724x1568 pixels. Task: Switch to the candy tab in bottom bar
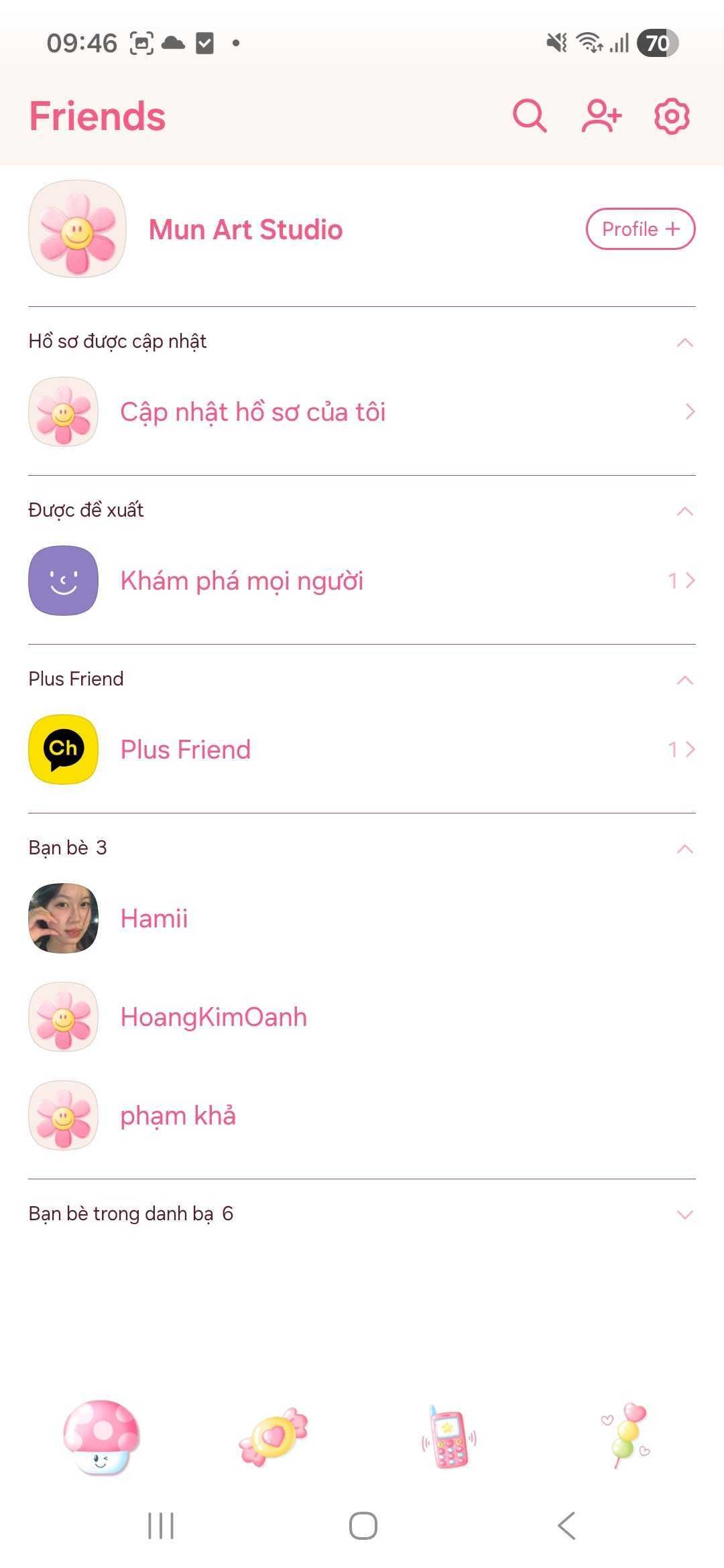[x=274, y=1437]
